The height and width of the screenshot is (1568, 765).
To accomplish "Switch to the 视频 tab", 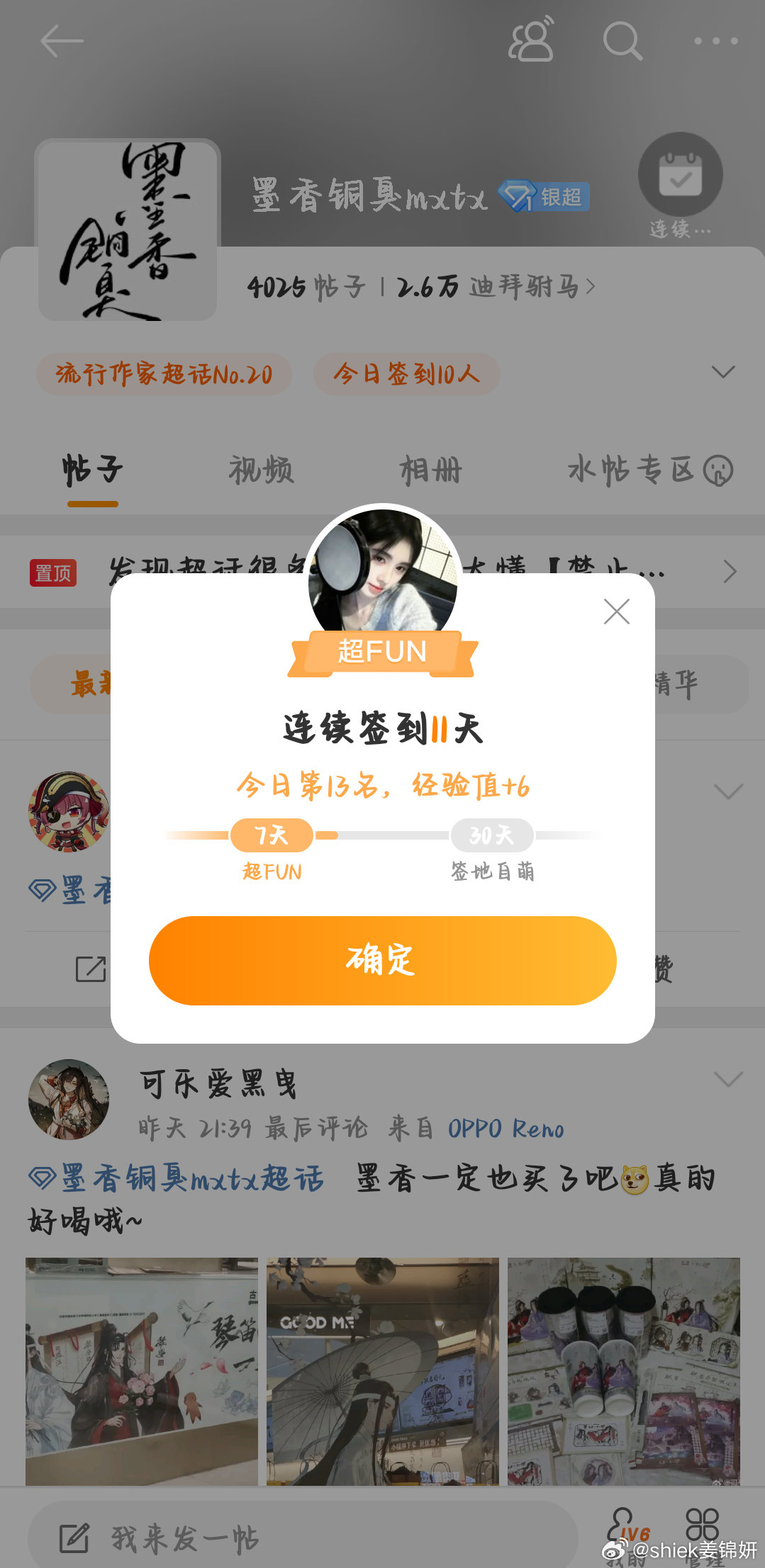I will click(x=261, y=470).
